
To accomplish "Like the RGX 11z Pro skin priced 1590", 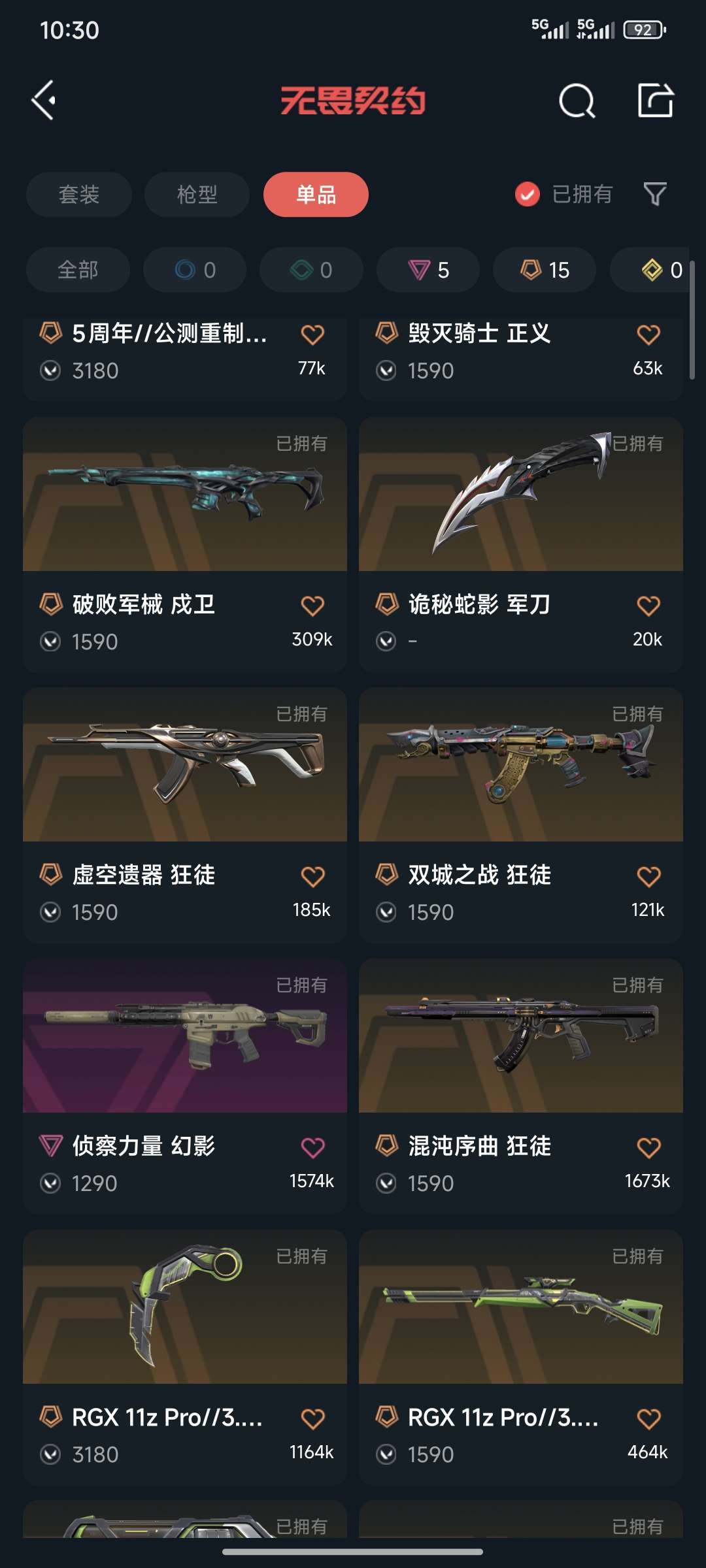I will click(x=648, y=1419).
